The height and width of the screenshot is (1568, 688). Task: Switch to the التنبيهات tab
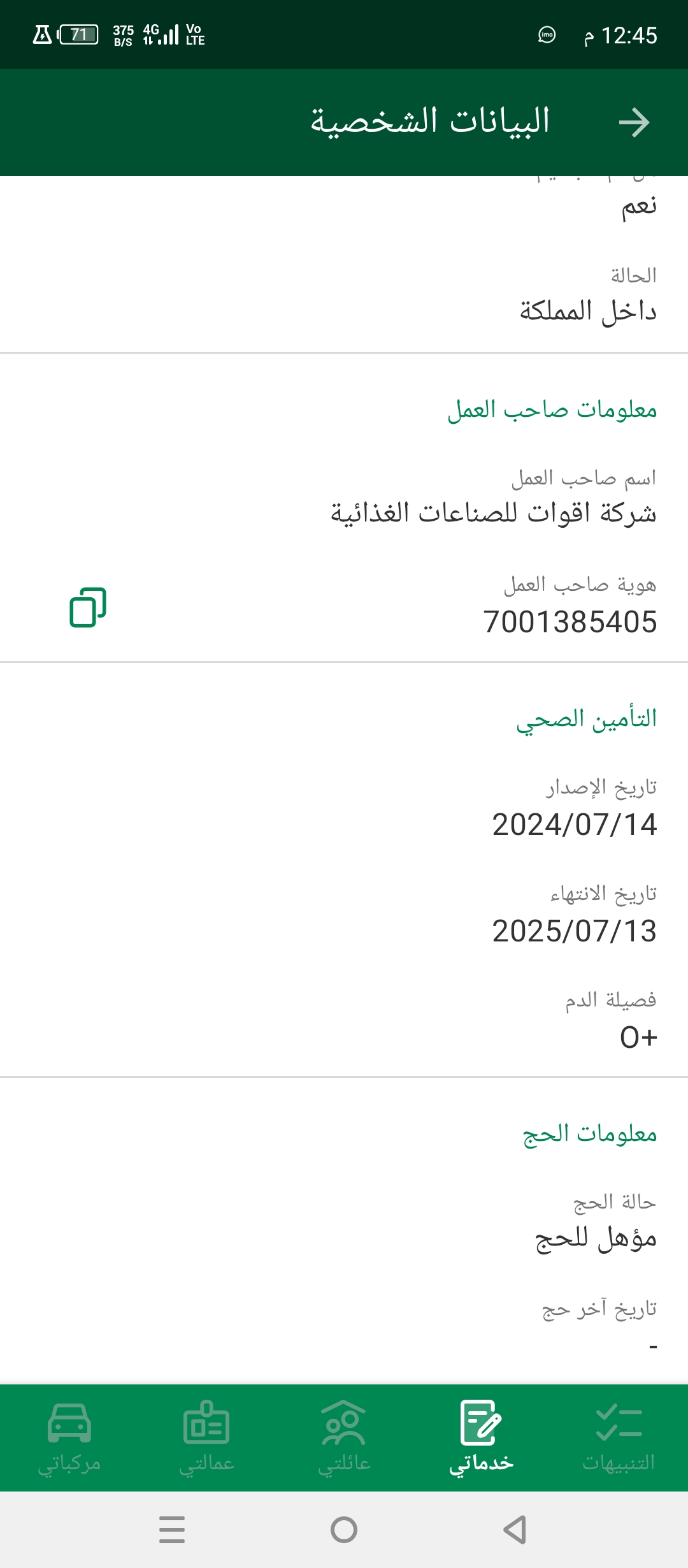[x=619, y=1438]
